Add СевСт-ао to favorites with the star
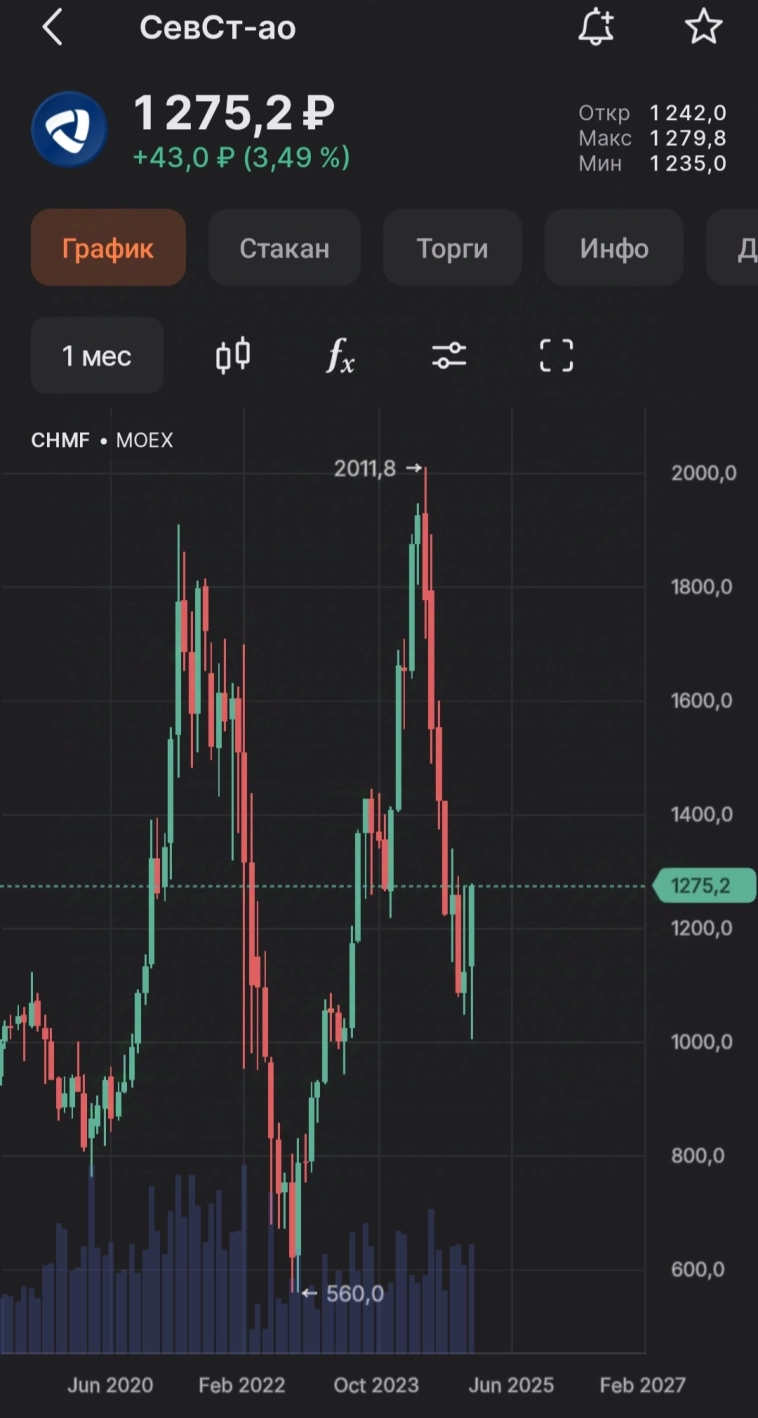758x1418 pixels. coord(703,28)
